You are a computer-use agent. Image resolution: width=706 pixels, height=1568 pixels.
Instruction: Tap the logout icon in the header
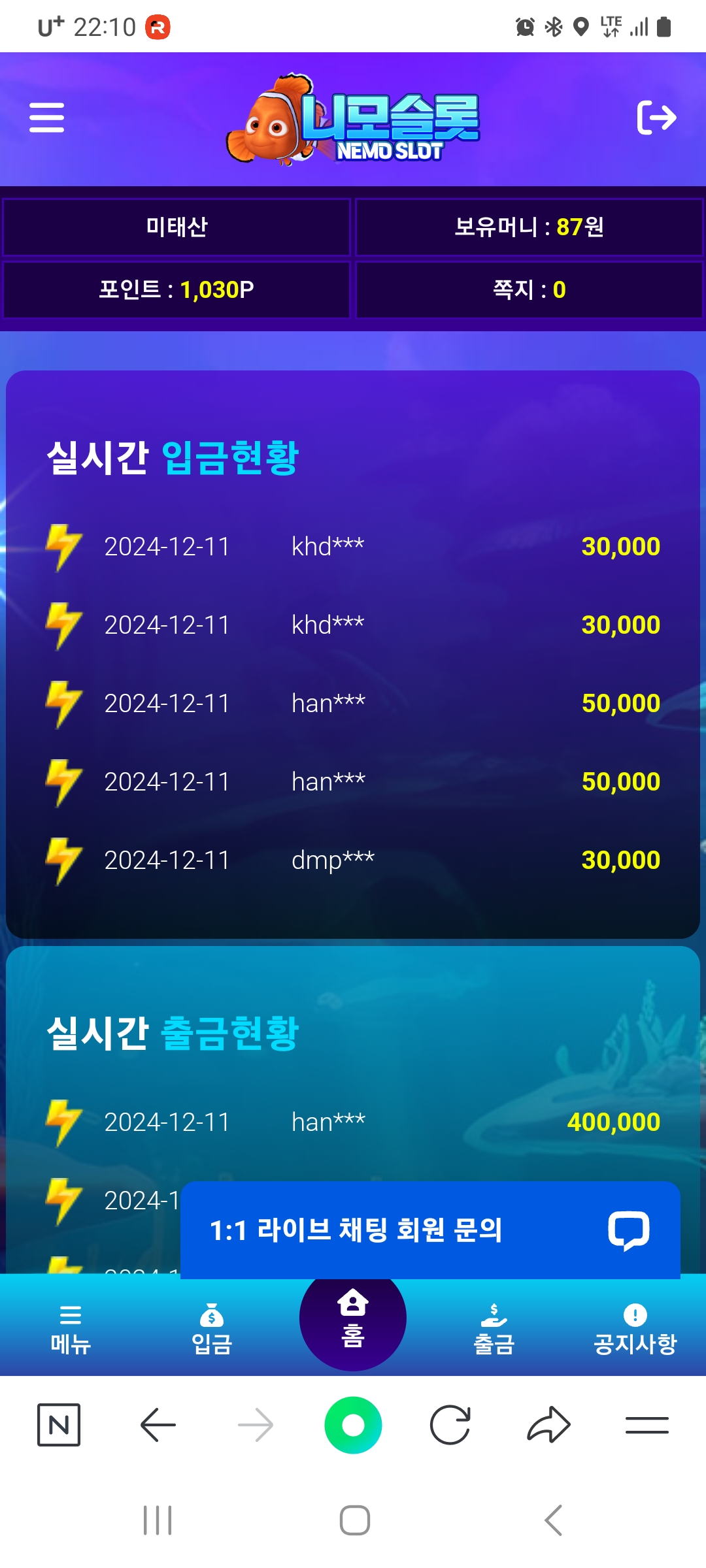coord(656,118)
